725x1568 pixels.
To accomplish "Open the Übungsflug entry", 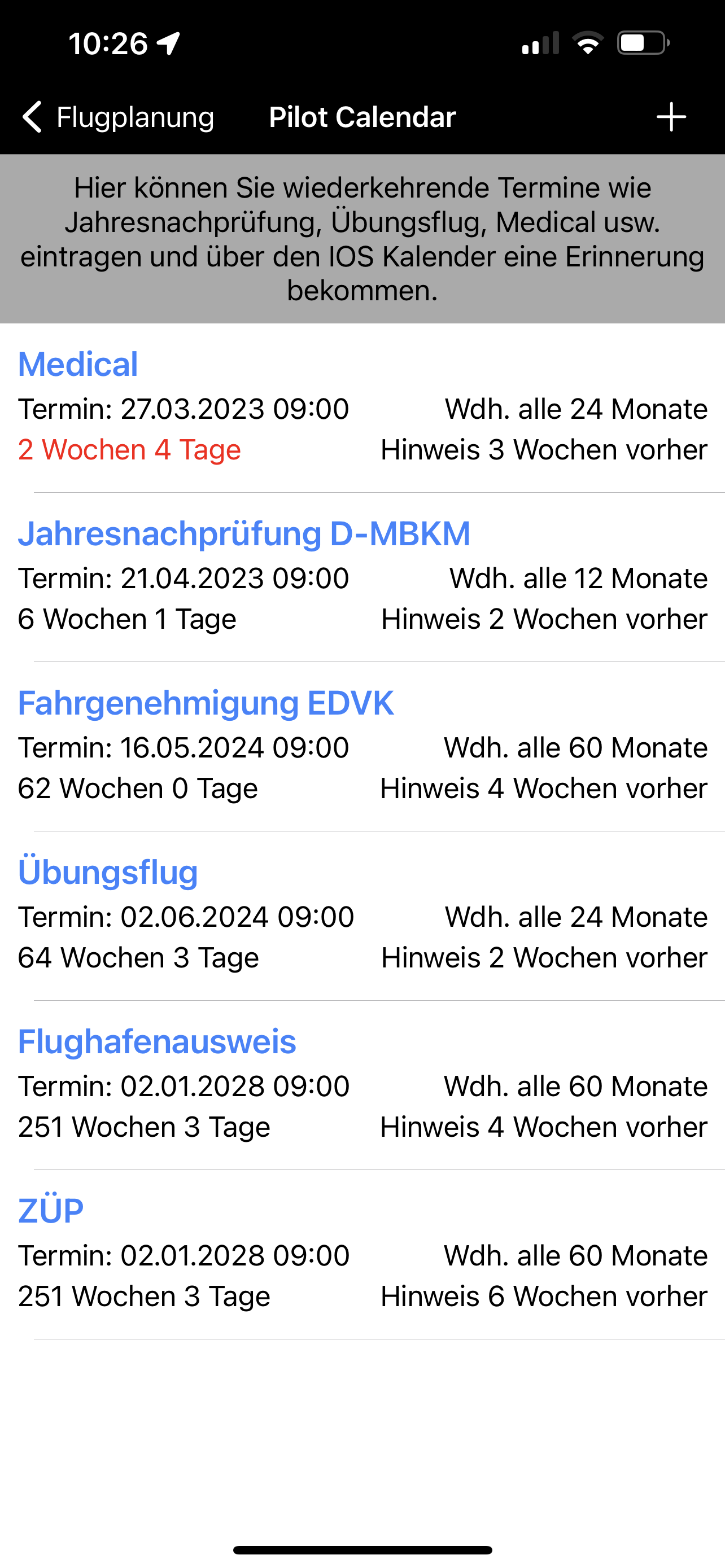I will (x=362, y=916).
